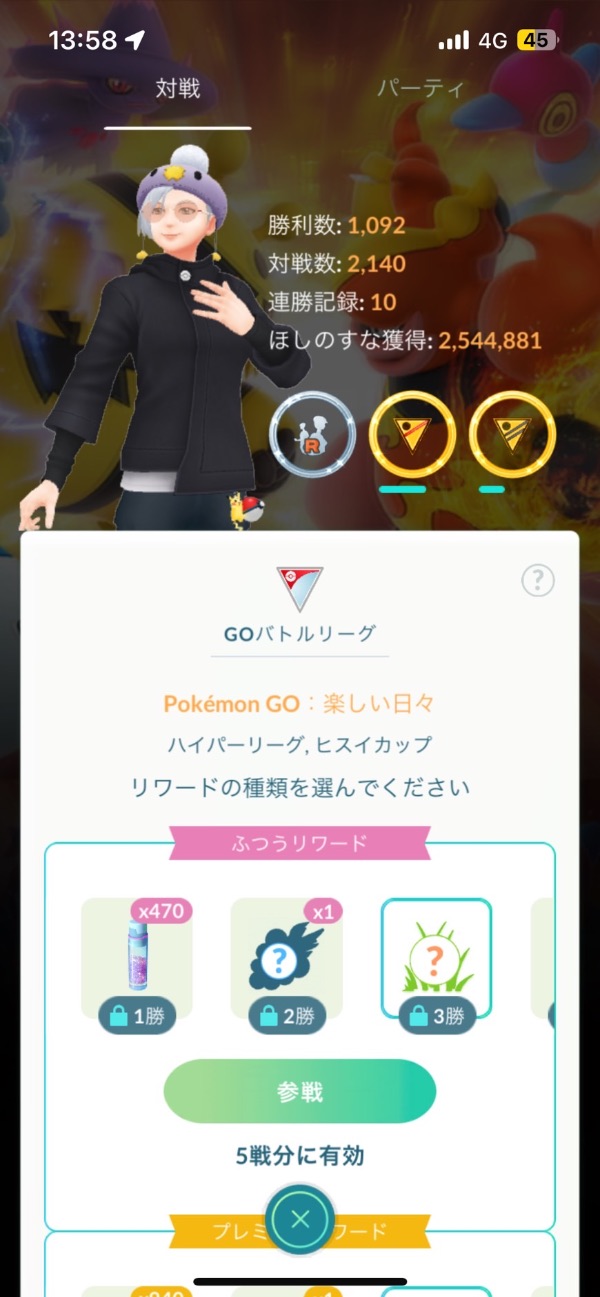This screenshot has height=1297, width=600.
Task: Open the Team Rocket battle medal
Action: coord(313,434)
